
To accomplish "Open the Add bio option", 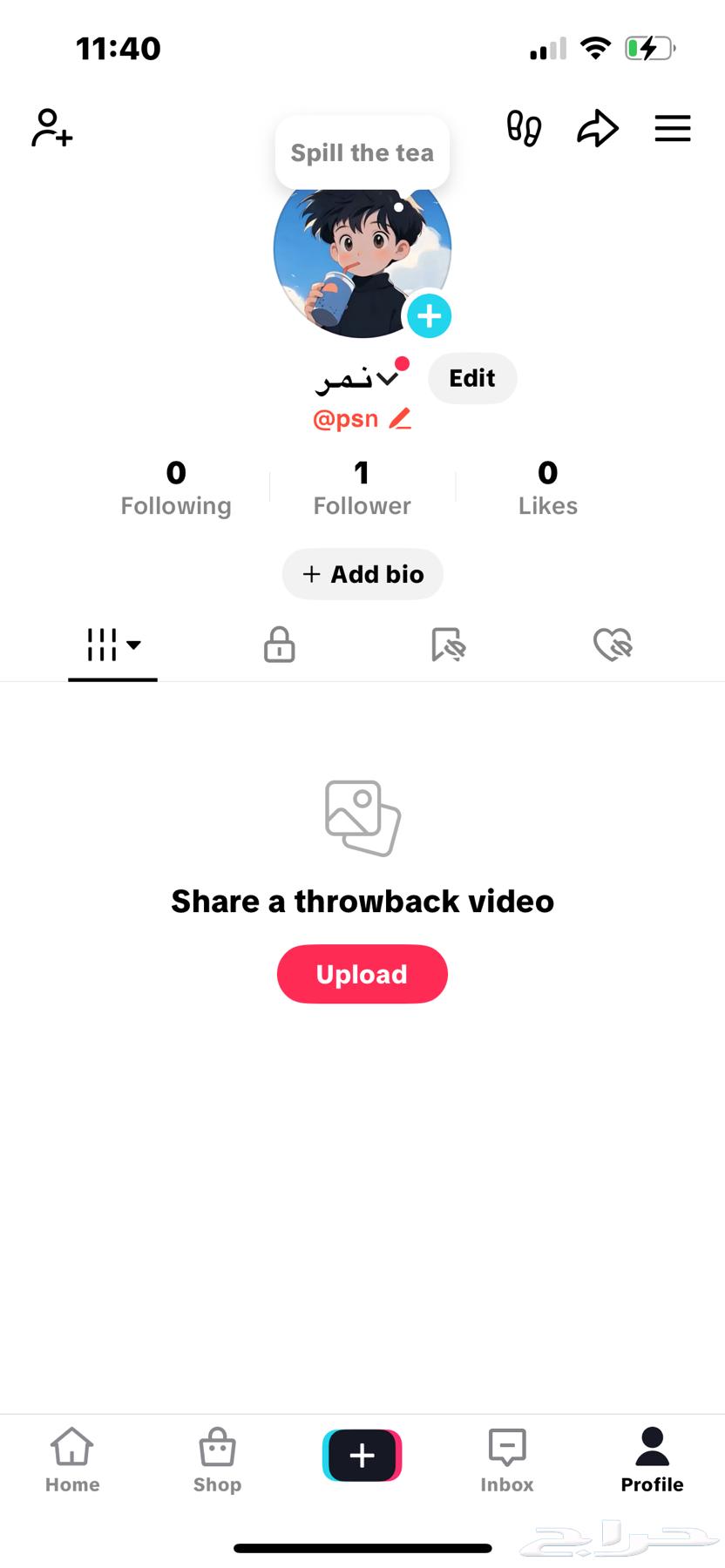I will 362,574.
